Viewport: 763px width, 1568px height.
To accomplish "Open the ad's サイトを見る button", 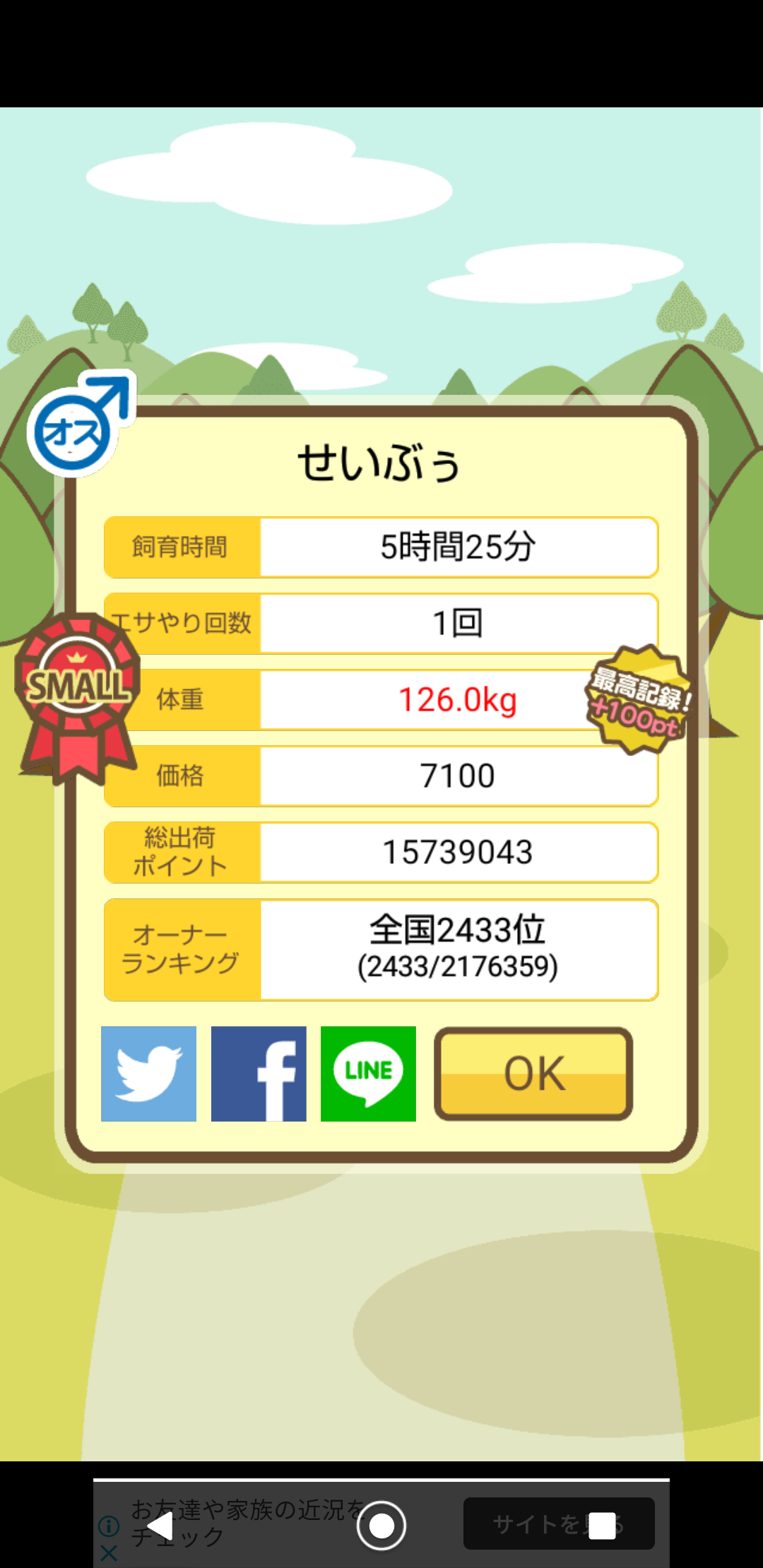I will (x=559, y=1524).
